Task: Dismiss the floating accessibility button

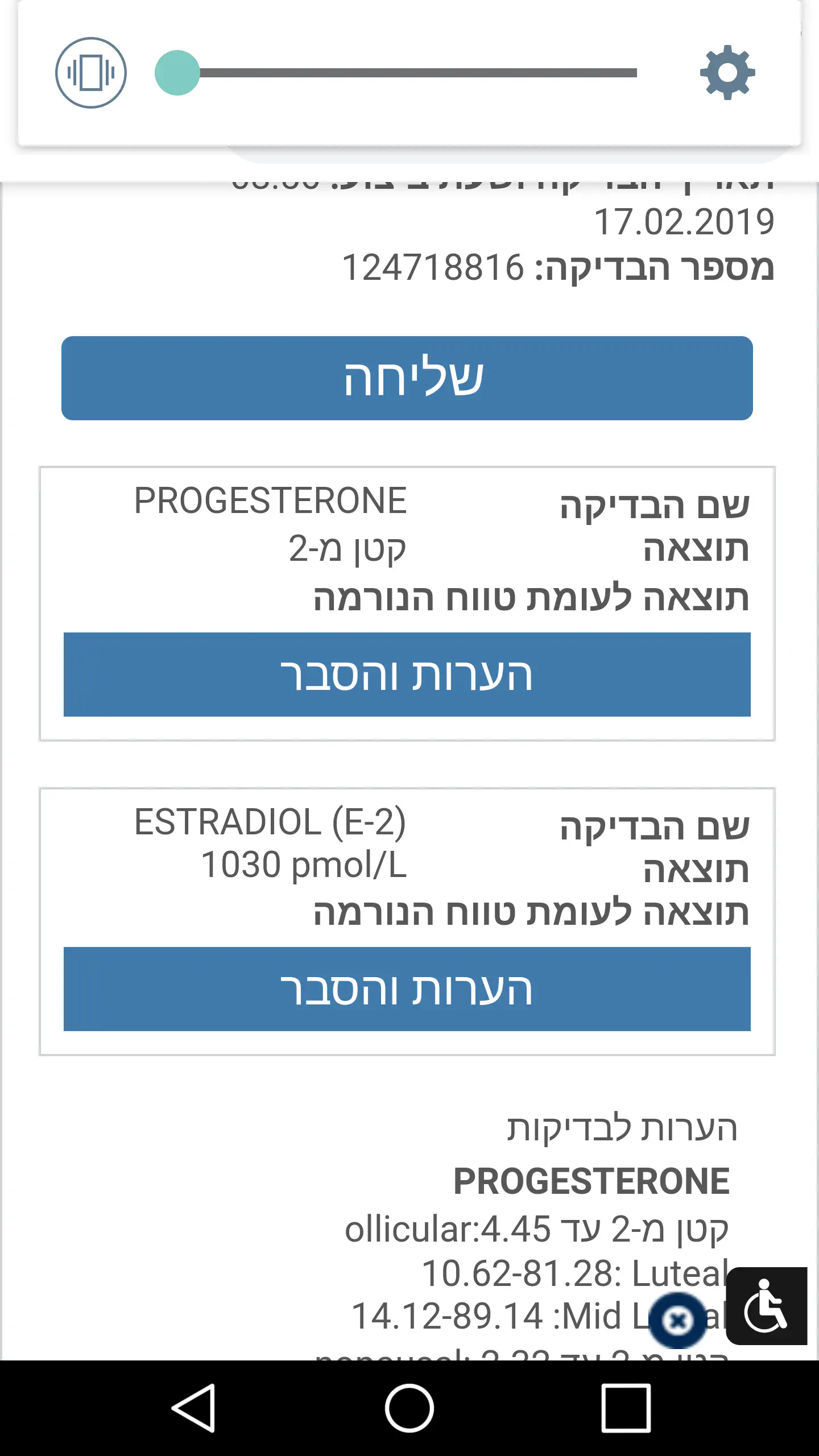Action: pos(677,1319)
